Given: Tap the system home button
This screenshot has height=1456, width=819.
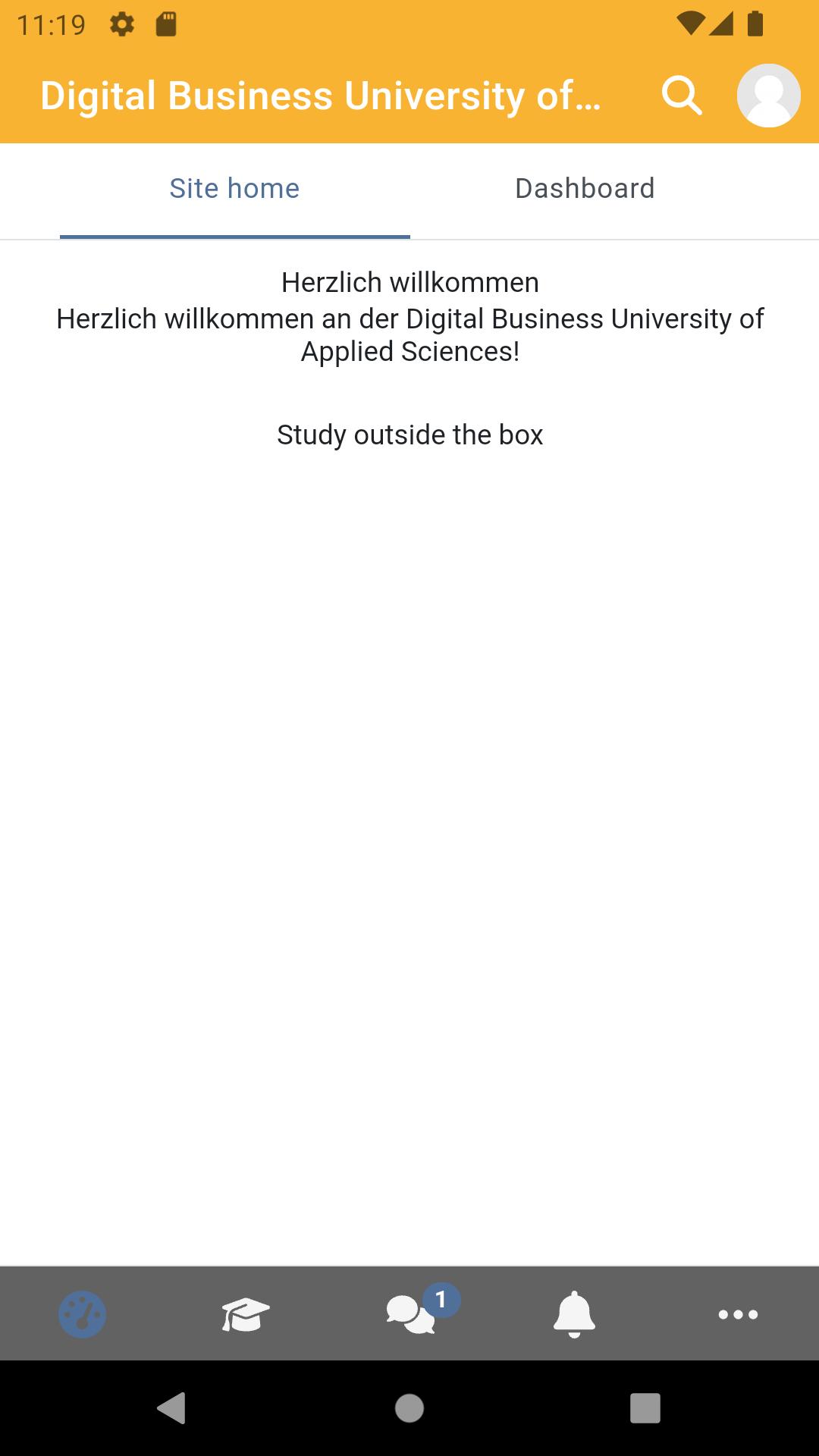Looking at the screenshot, I should 409,1408.
